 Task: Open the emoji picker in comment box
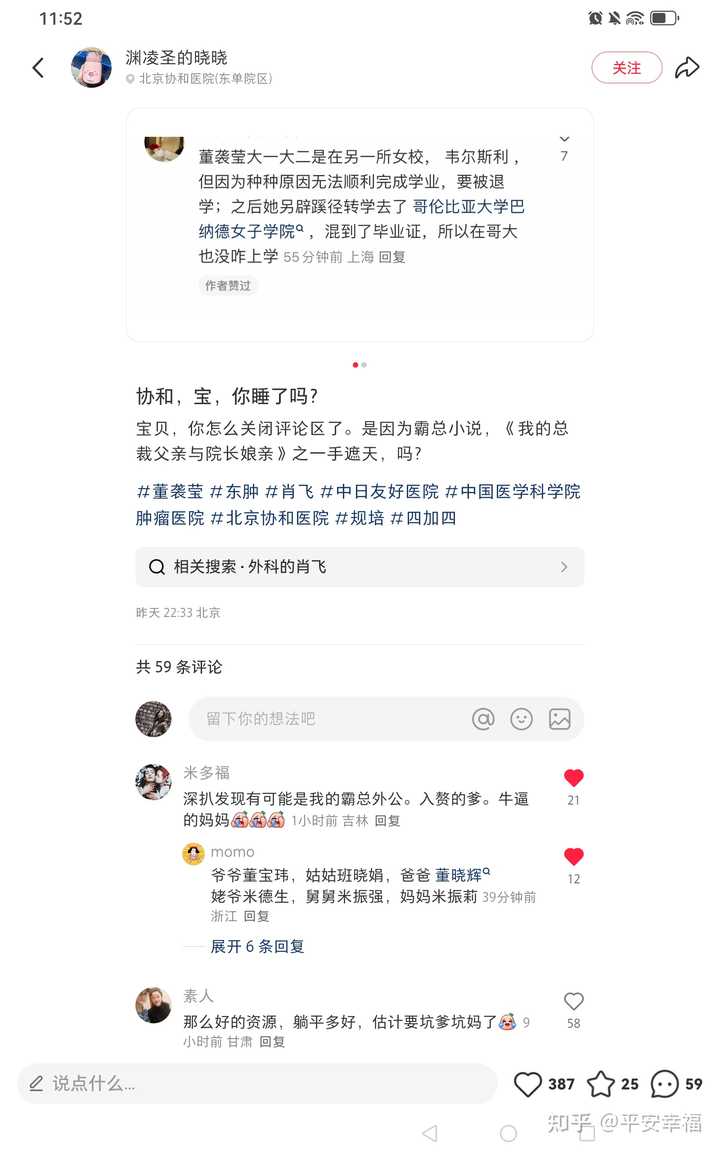click(x=521, y=718)
